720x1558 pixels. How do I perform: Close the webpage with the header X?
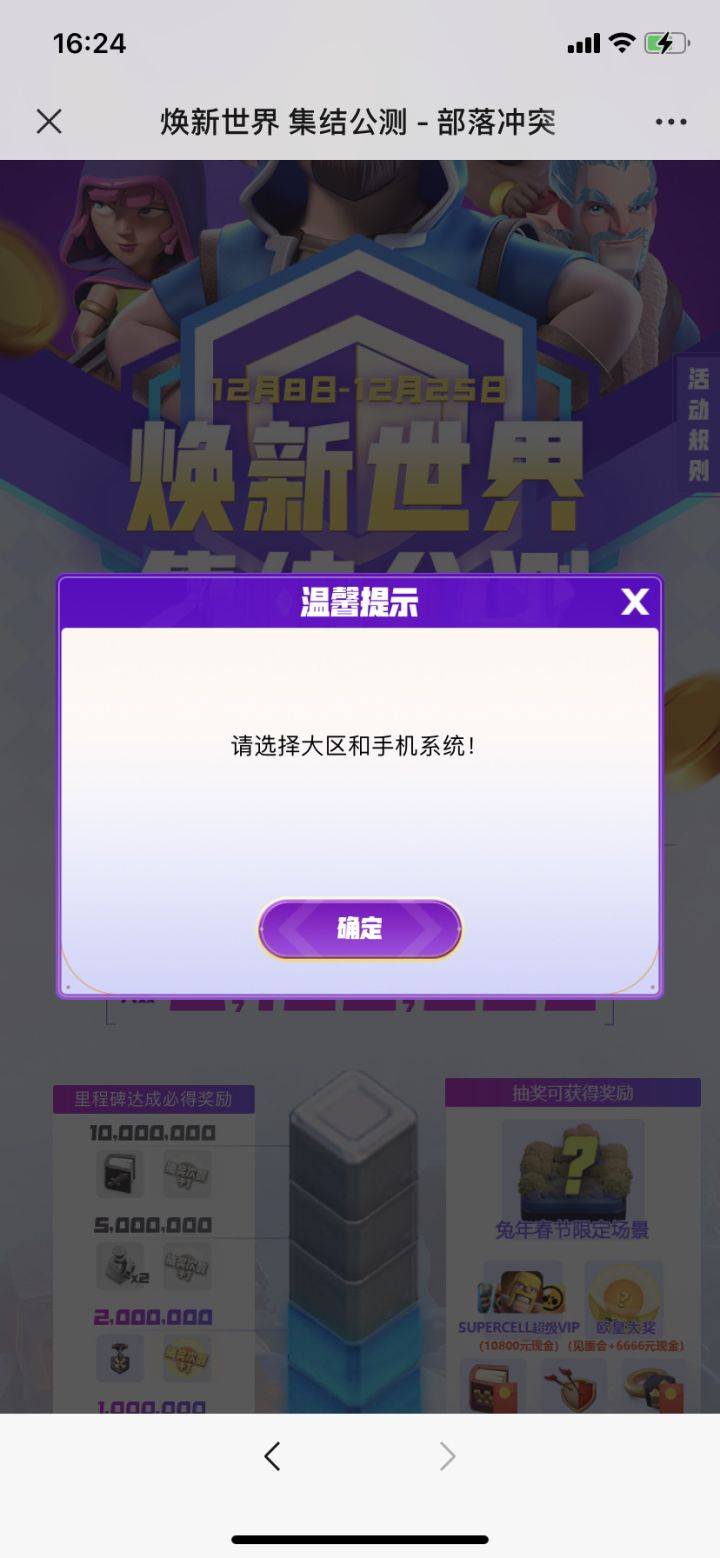pos(49,121)
